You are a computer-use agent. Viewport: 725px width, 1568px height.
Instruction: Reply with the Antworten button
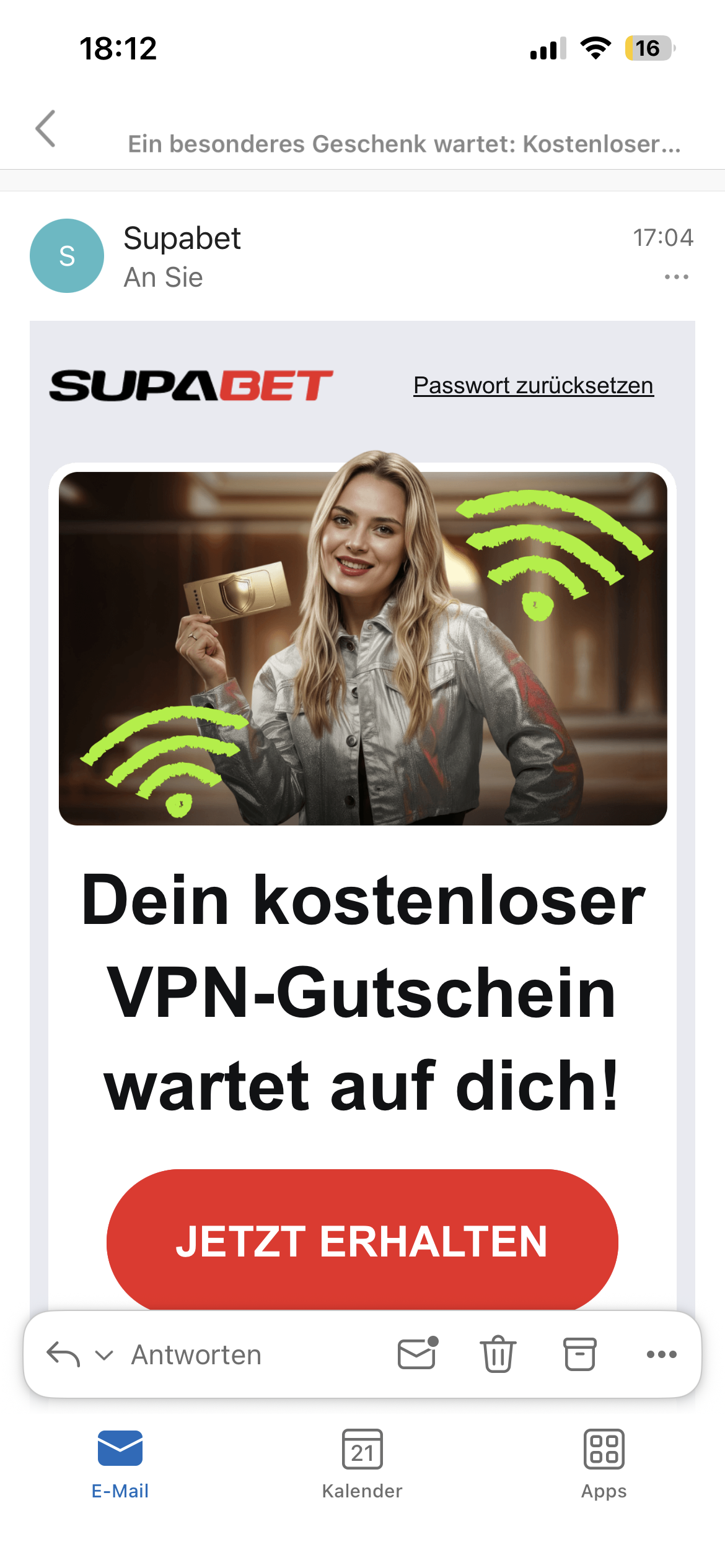(x=196, y=1355)
